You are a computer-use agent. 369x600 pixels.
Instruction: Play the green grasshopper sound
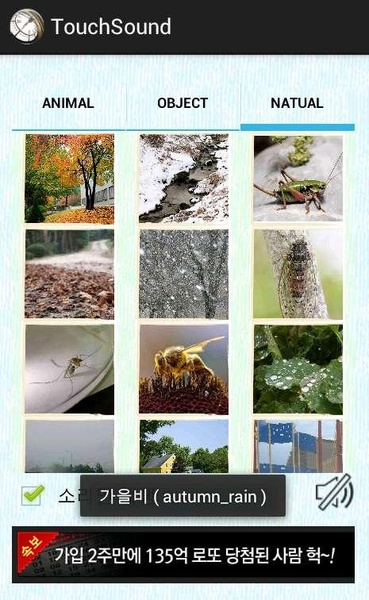[298, 178]
